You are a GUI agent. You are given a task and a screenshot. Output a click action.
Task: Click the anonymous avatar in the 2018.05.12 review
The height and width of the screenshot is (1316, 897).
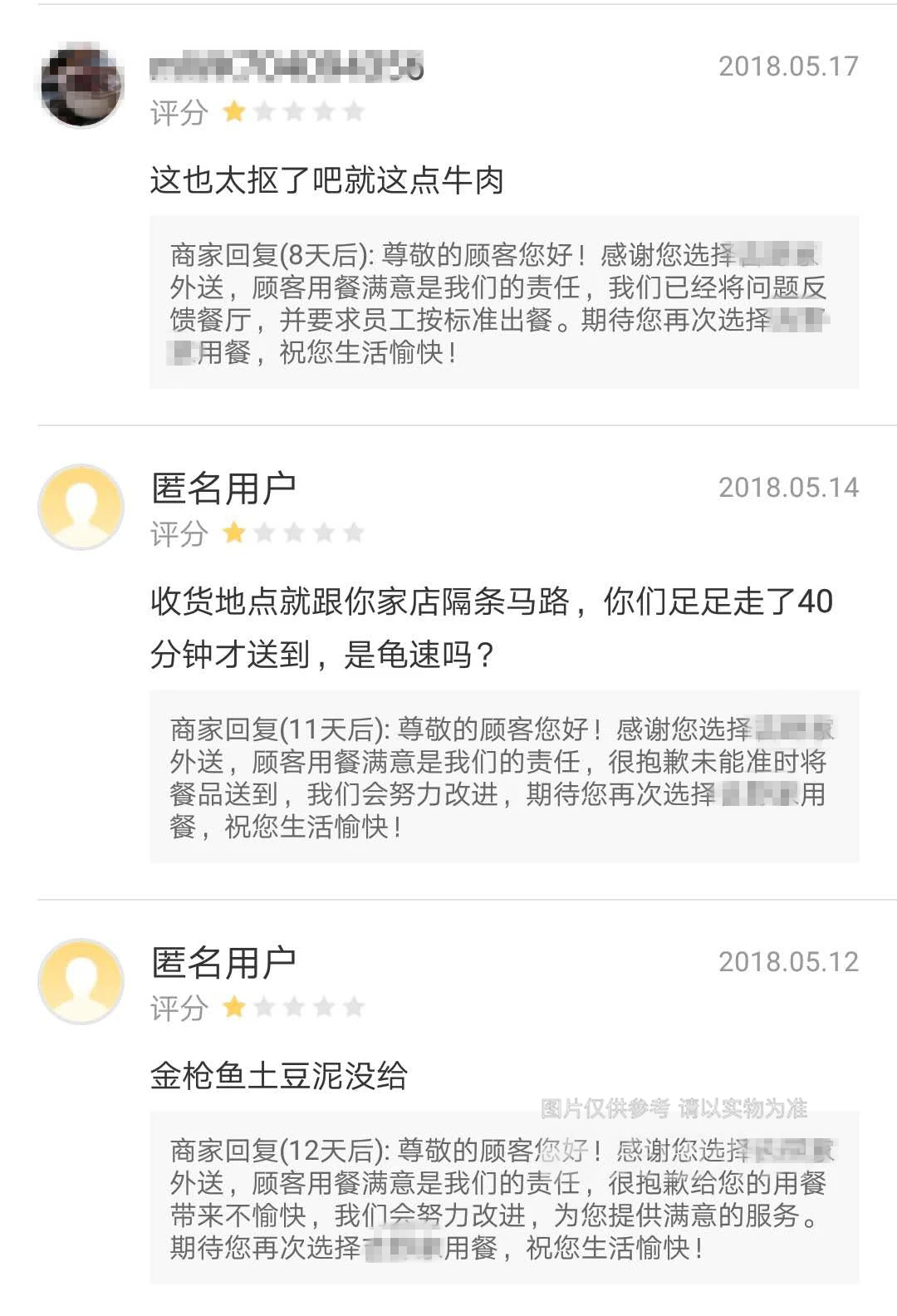click(x=81, y=980)
